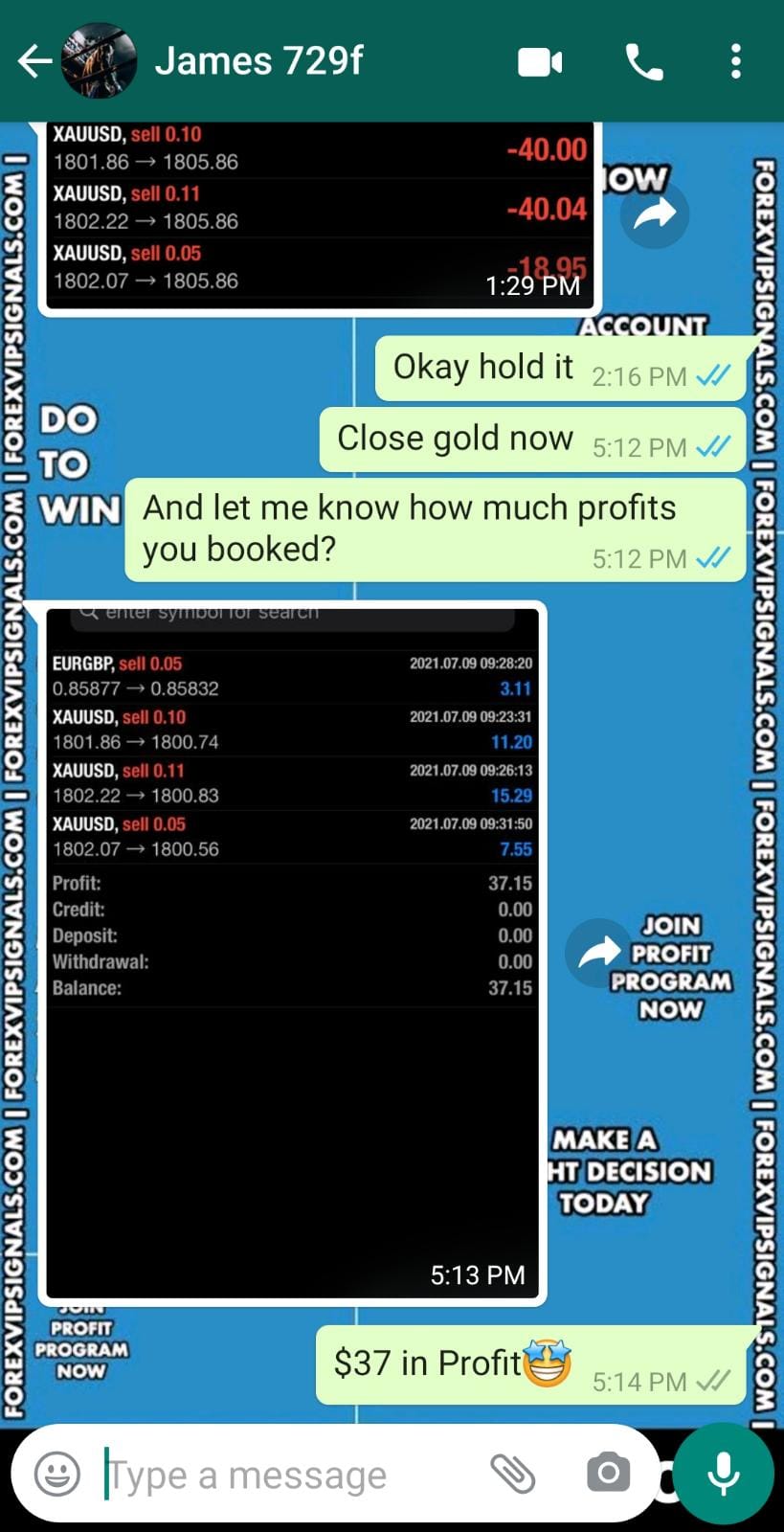The height and width of the screenshot is (1532, 784).
Task: Start a voice call with James
Action: [x=643, y=62]
